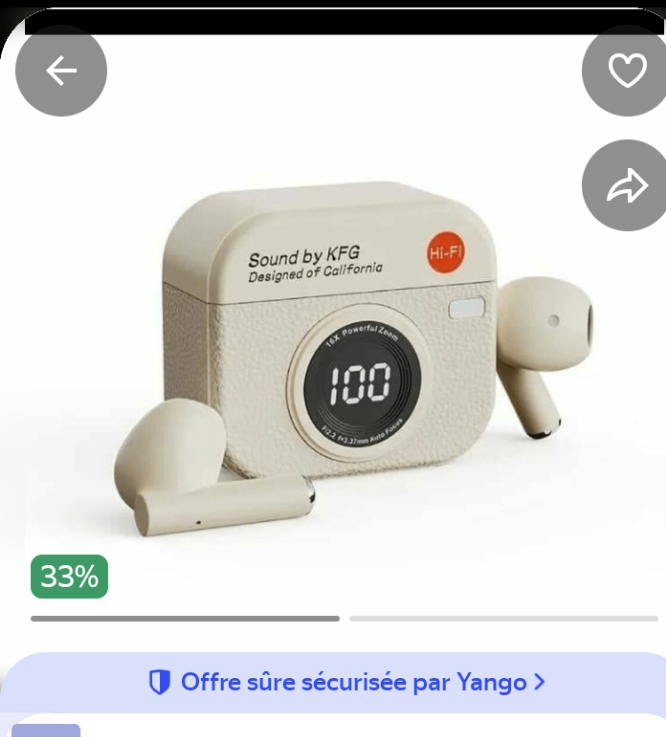666x737 pixels.
Task: Add earbuds to favorites with heart icon
Action: [627, 71]
